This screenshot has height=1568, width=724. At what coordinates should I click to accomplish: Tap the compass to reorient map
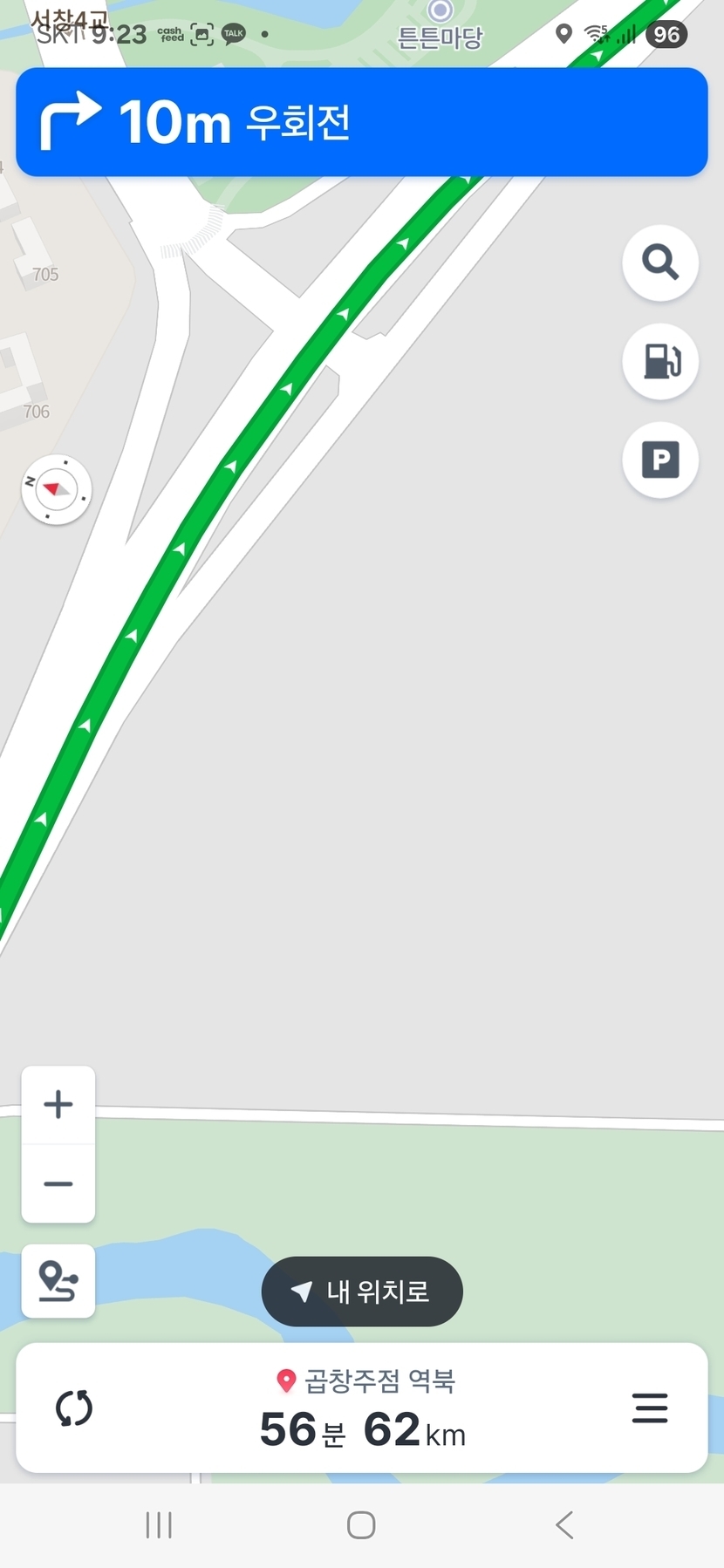(56, 489)
